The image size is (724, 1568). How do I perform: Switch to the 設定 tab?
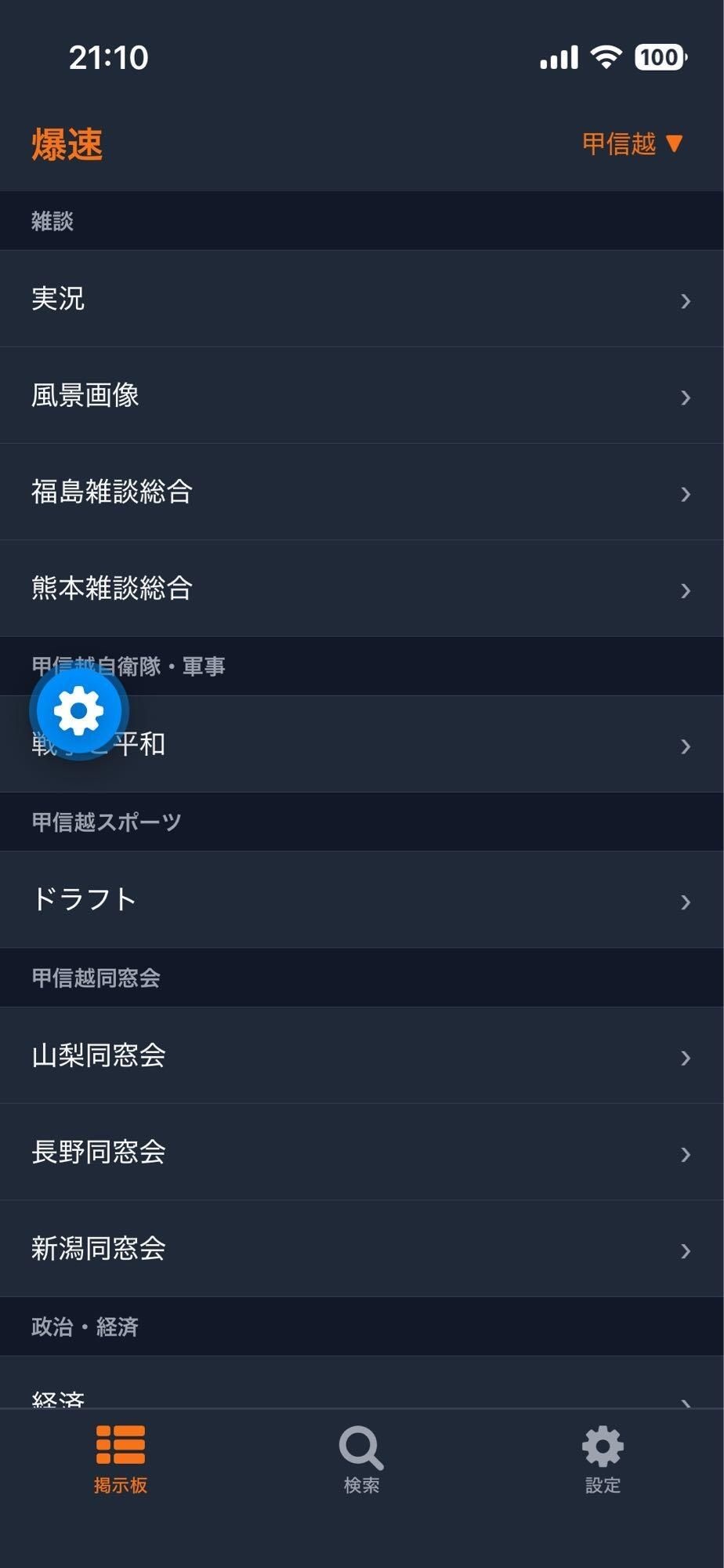click(x=603, y=1459)
